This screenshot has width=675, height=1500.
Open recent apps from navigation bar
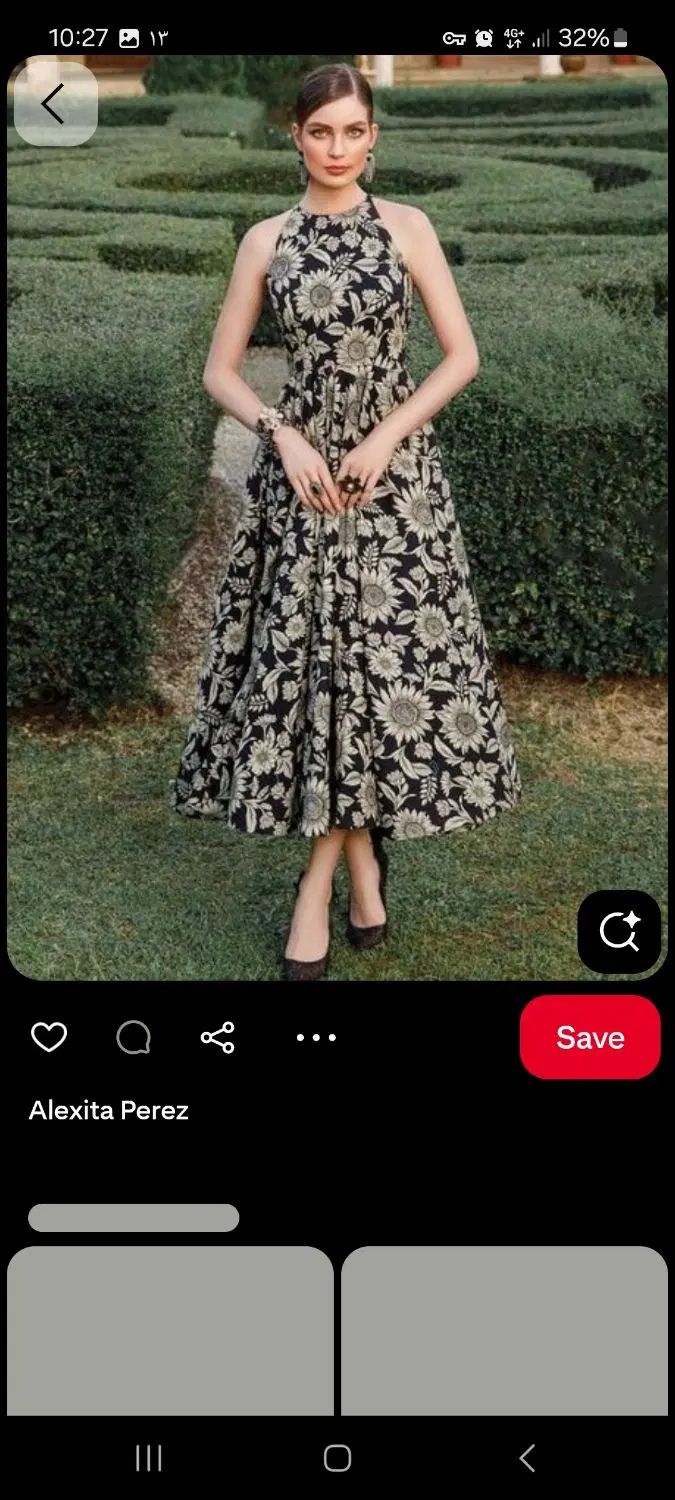tap(148, 1458)
